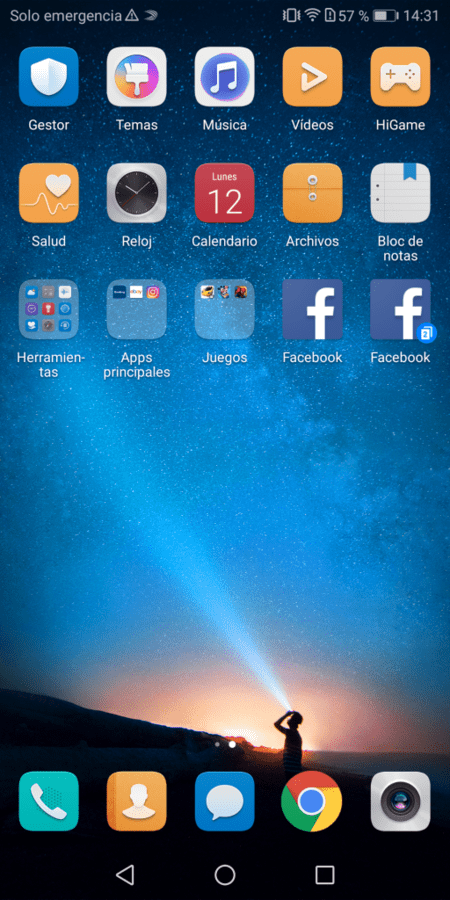Open the Música app

(224, 77)
